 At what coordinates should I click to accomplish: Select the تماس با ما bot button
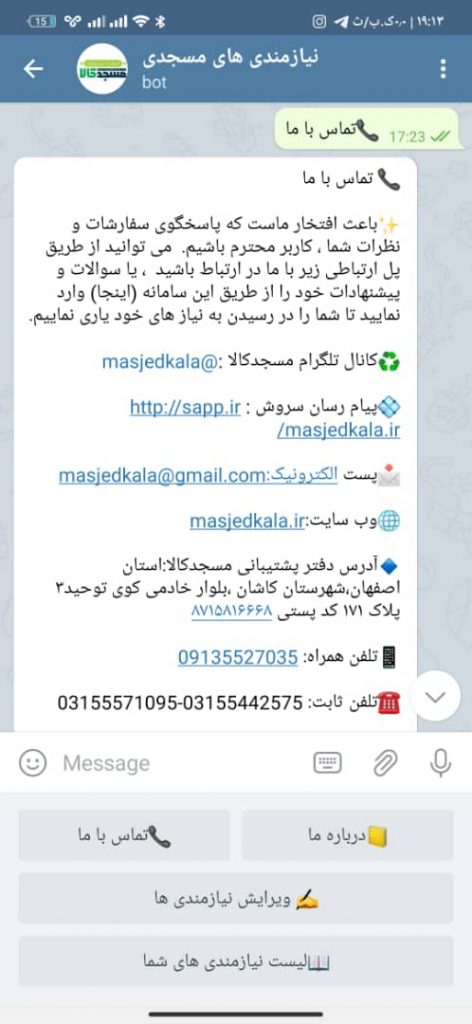pyautogui.click(x=124, y=835)
